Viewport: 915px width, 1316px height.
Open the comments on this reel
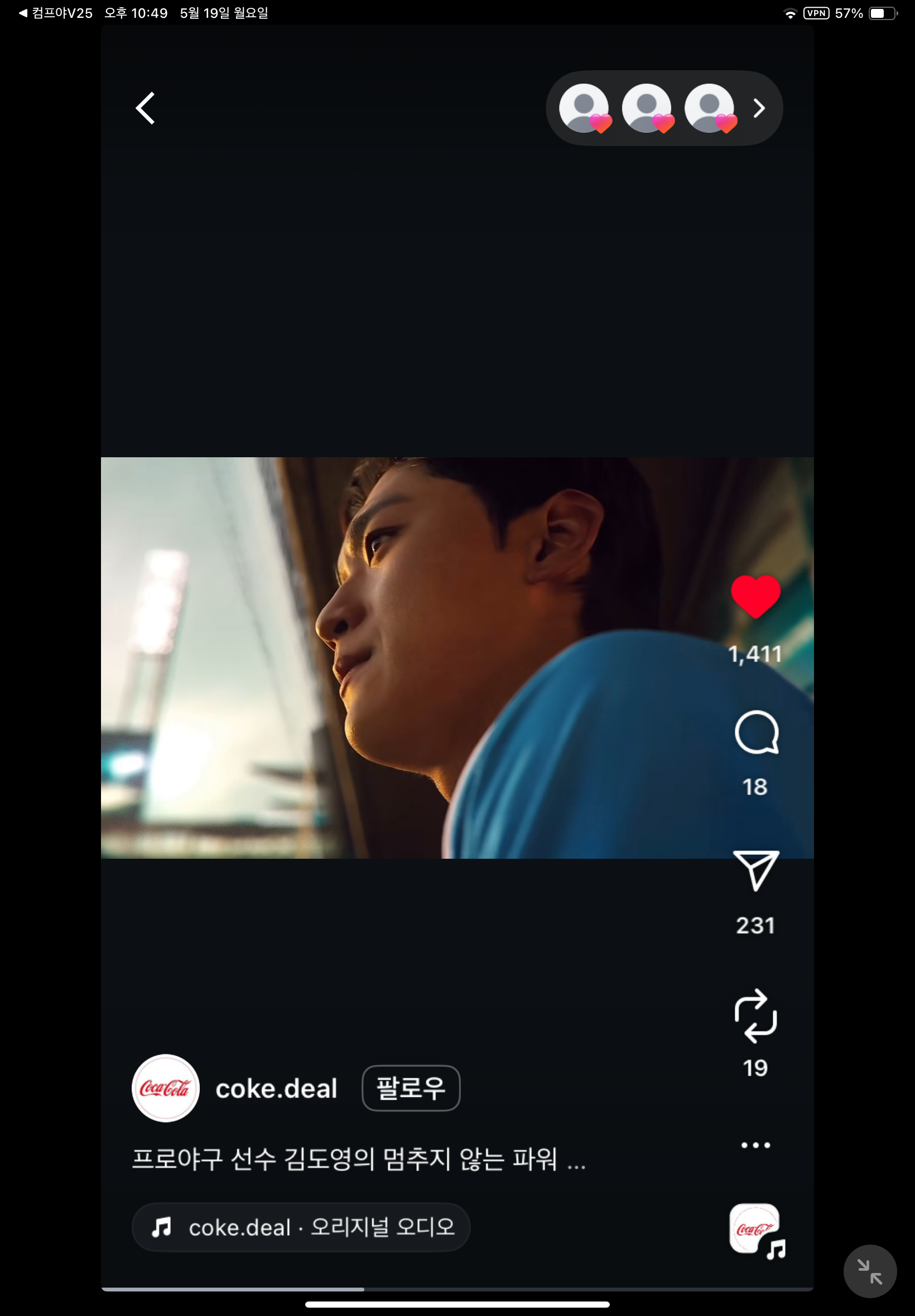pos(755,733)
